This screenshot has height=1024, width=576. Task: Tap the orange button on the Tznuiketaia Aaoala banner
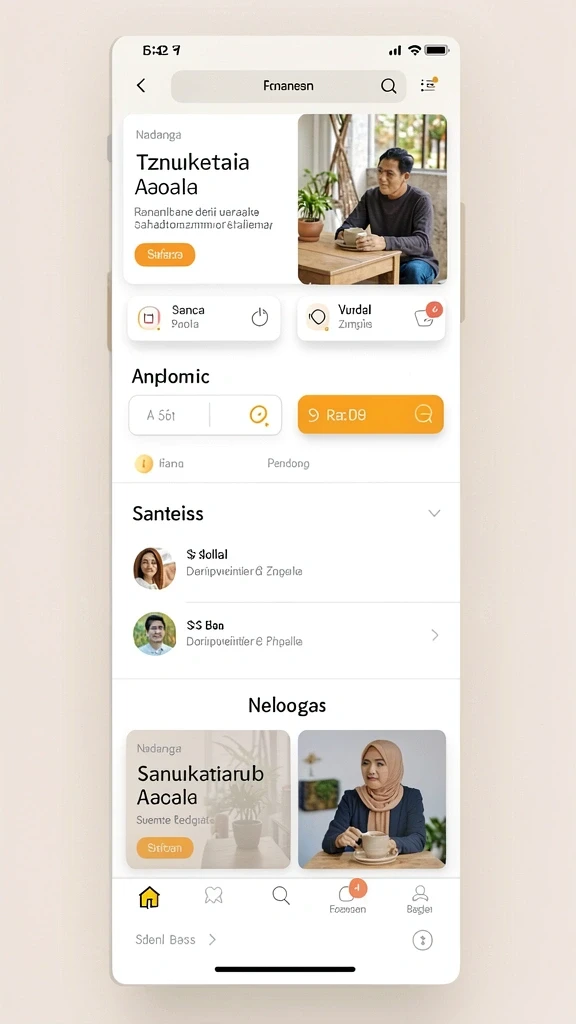[165, 255]
